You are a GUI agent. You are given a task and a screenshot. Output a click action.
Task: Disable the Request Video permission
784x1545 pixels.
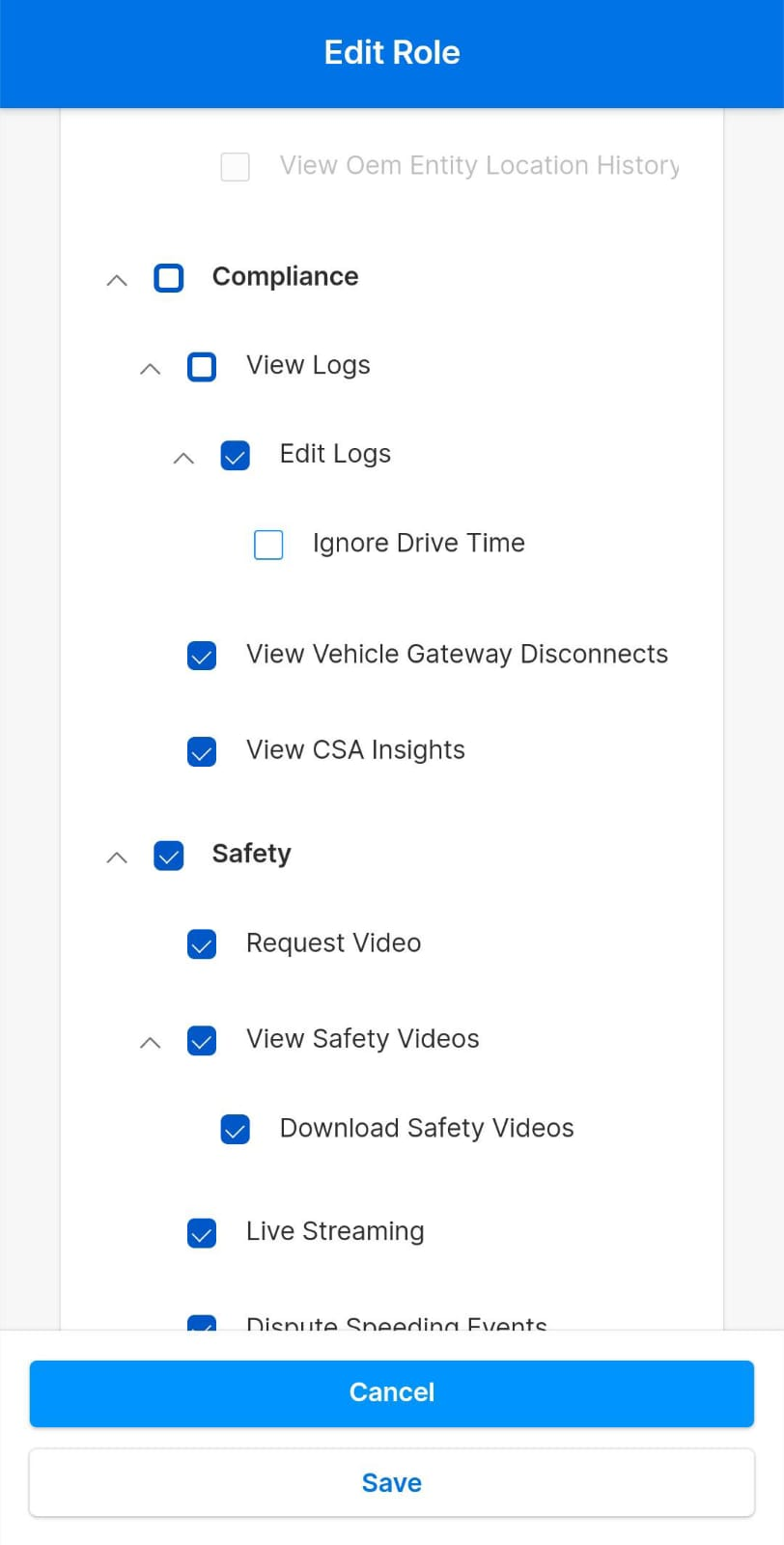click(202, 944)
